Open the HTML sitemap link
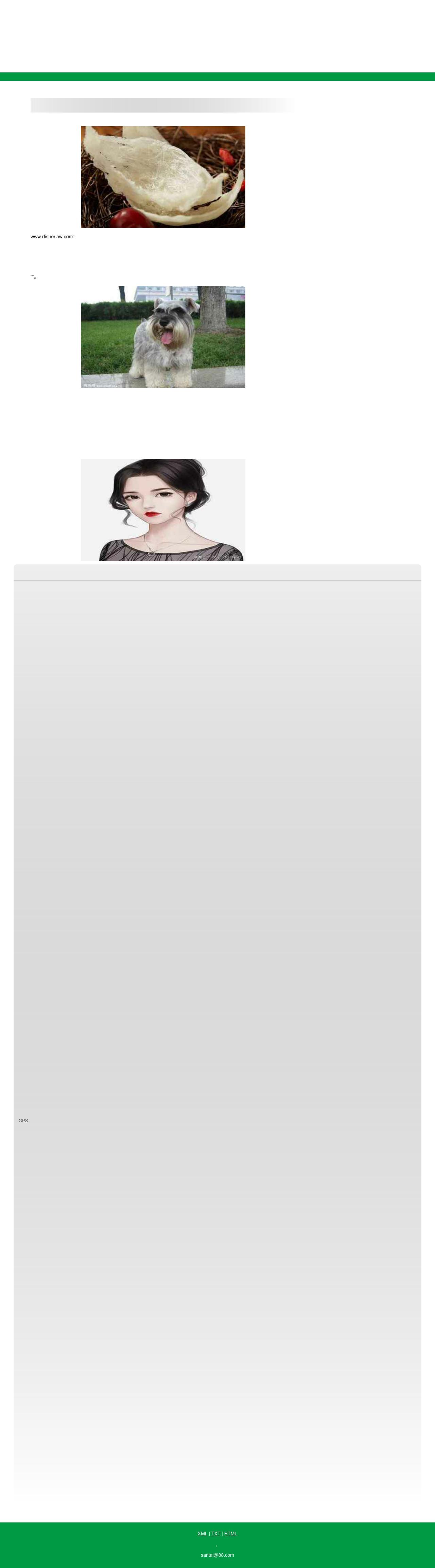The width and height of the screenshot is (435, 1568). click(x=230, y=1533)
